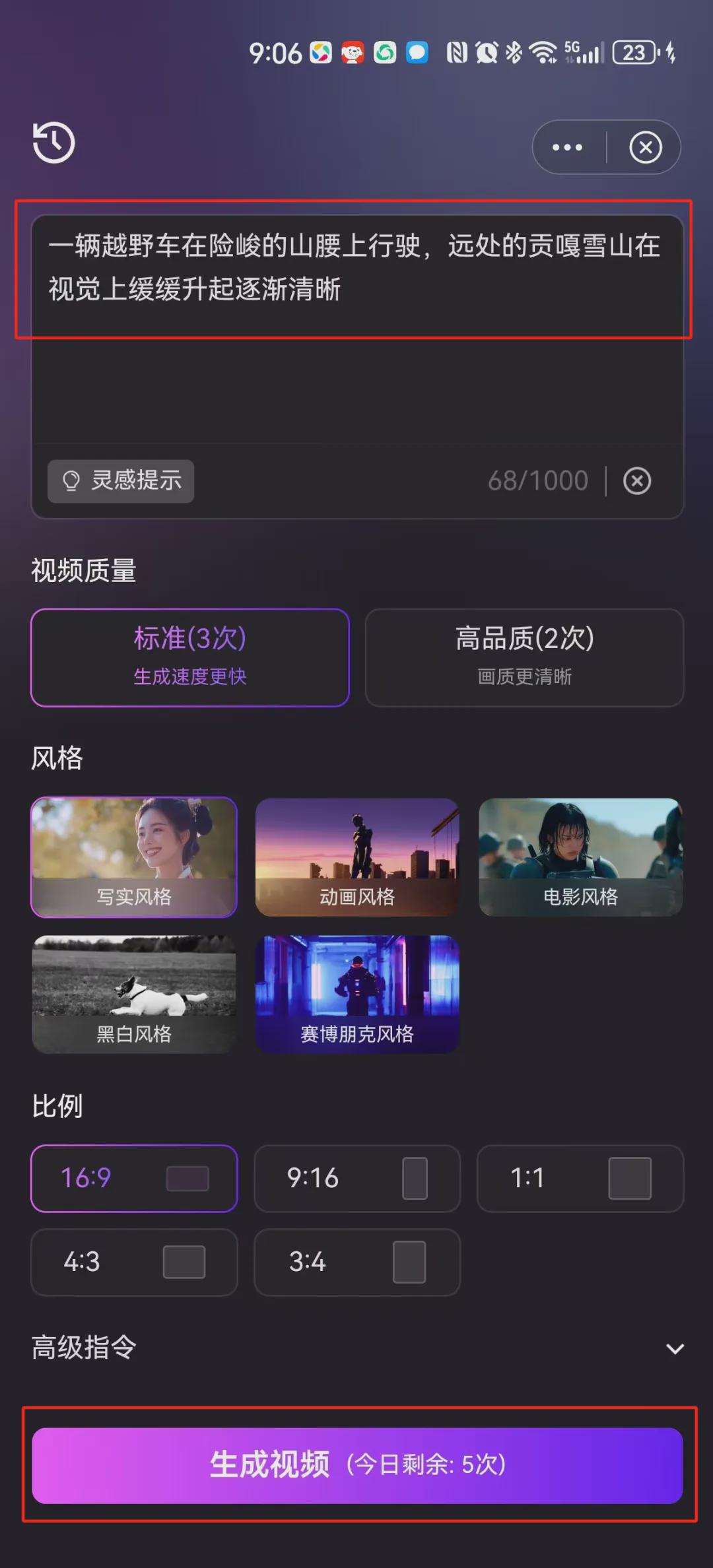Choose the 4:3 aspect ratio
The image size is (713, 1568).
133,1263
